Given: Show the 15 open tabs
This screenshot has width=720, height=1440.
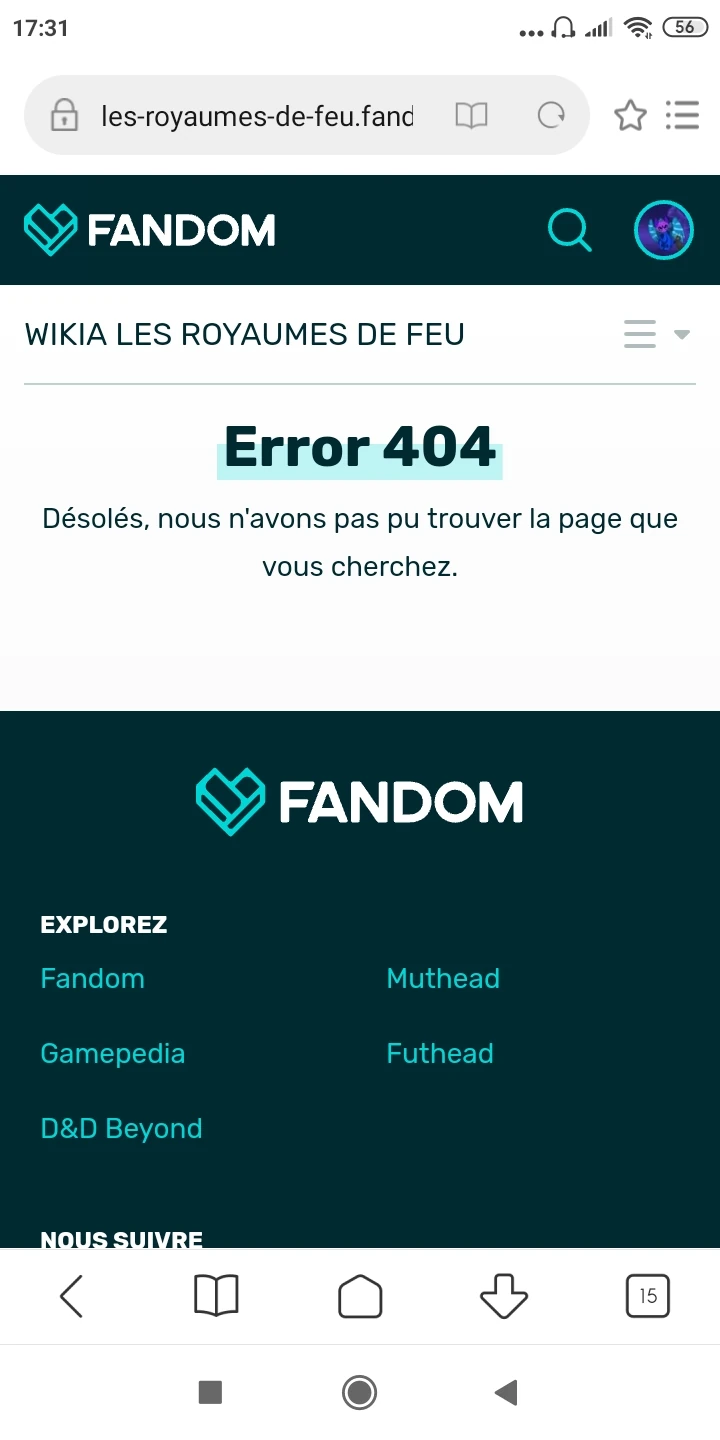Looking at the screenshot, I should tap(648, 1296).
